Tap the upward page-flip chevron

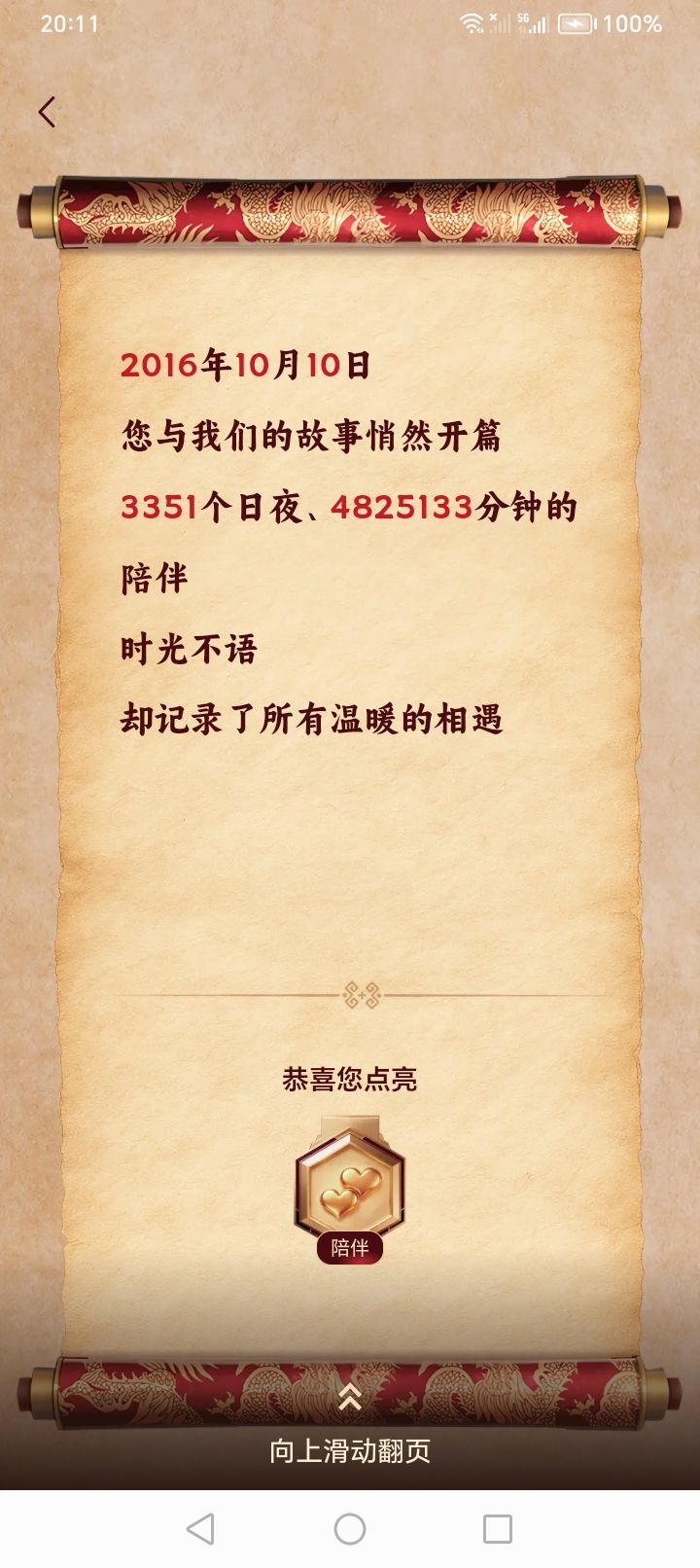(350, 1397)
